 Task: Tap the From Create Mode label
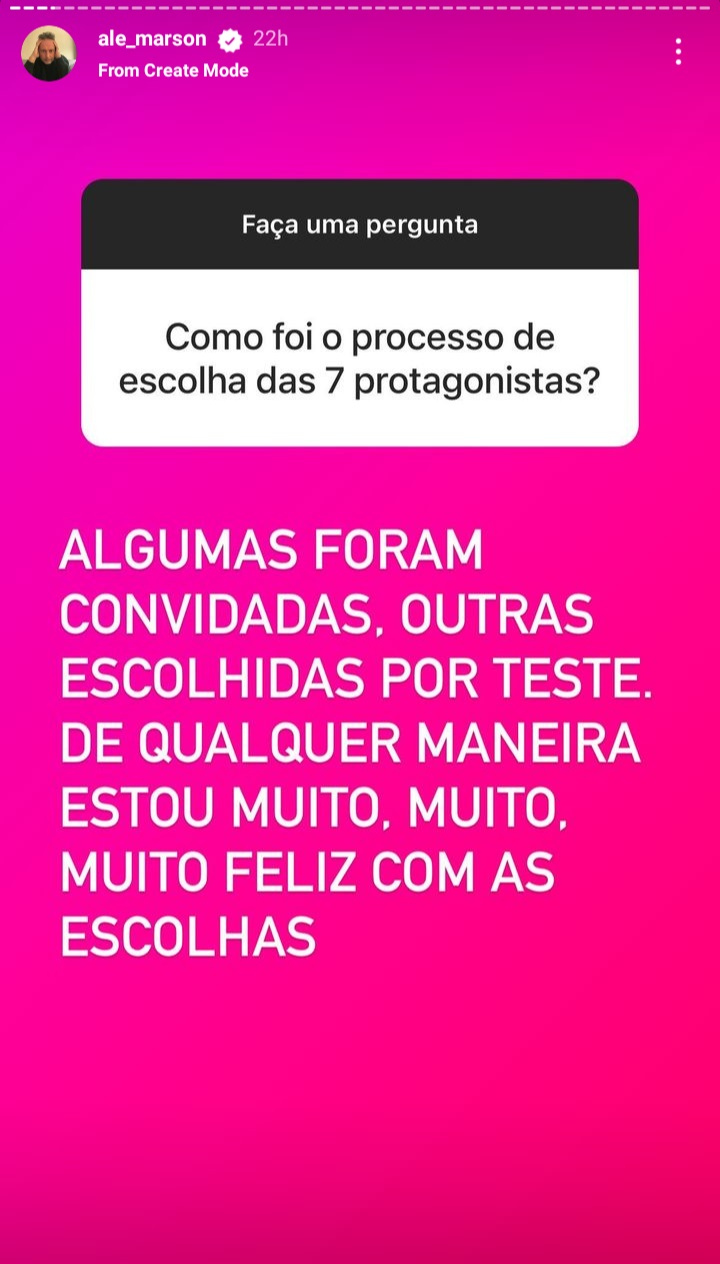tap(173, 70)
